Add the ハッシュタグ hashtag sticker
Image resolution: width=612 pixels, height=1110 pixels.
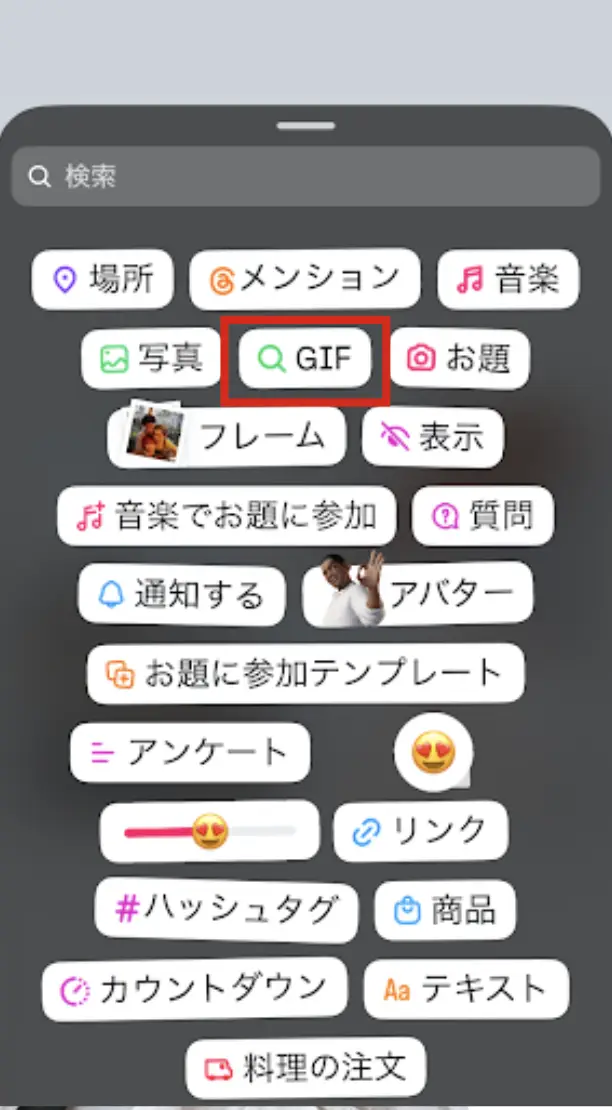tap(226, 909)
